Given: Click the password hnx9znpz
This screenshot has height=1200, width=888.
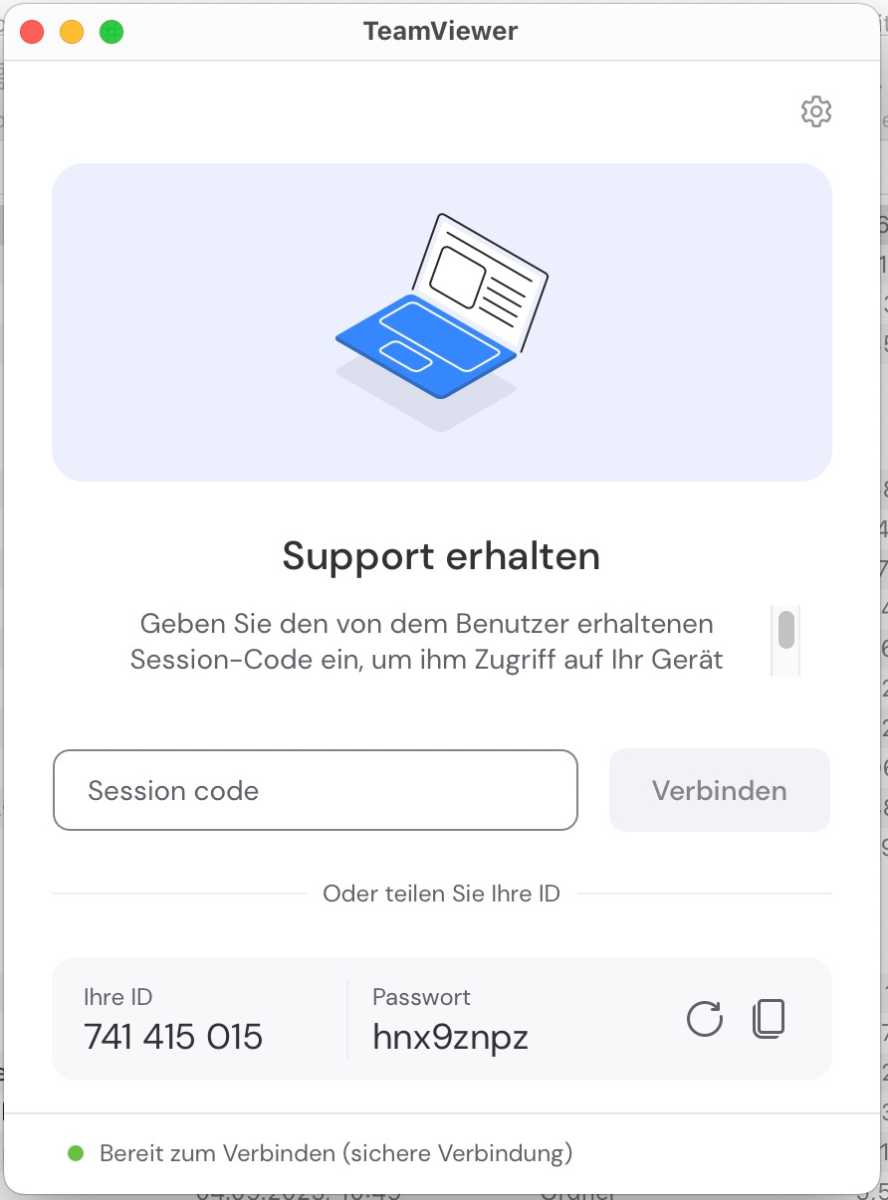Looking at the screenshot, I should pos(450,1037).
